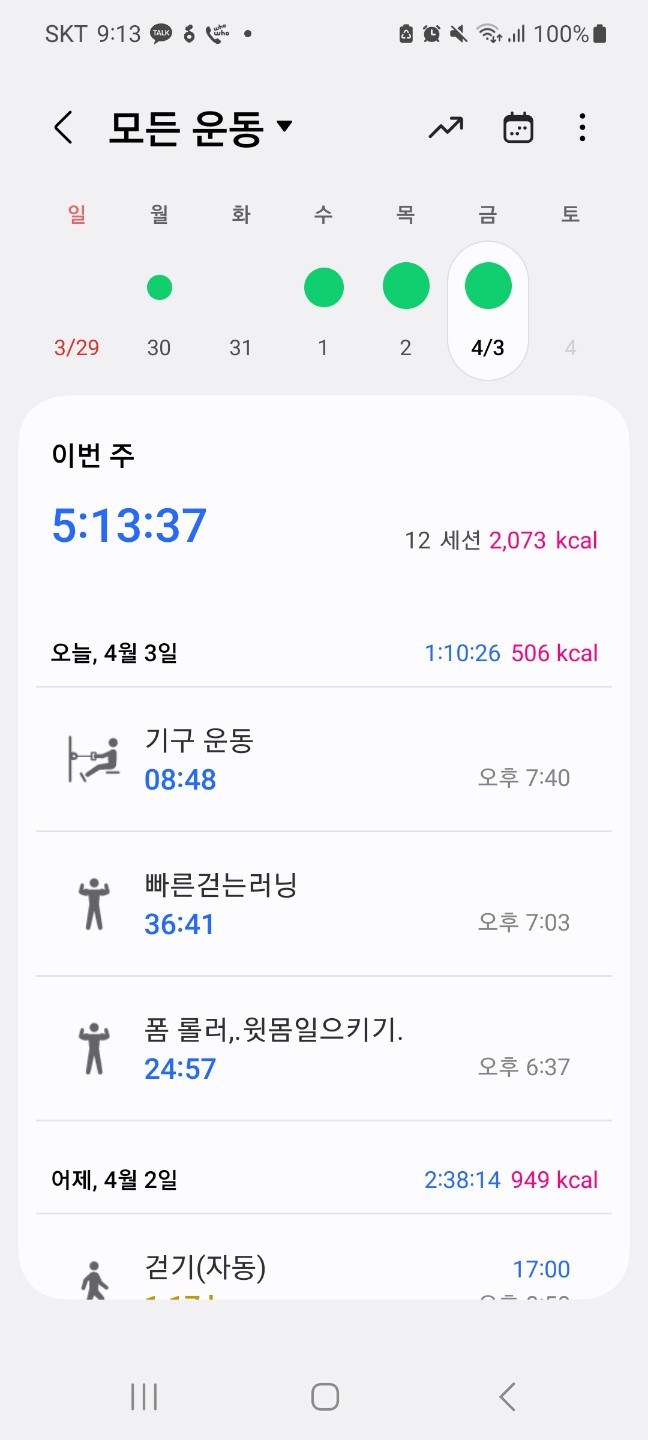Open the trends chart icon

pos(446,128)
